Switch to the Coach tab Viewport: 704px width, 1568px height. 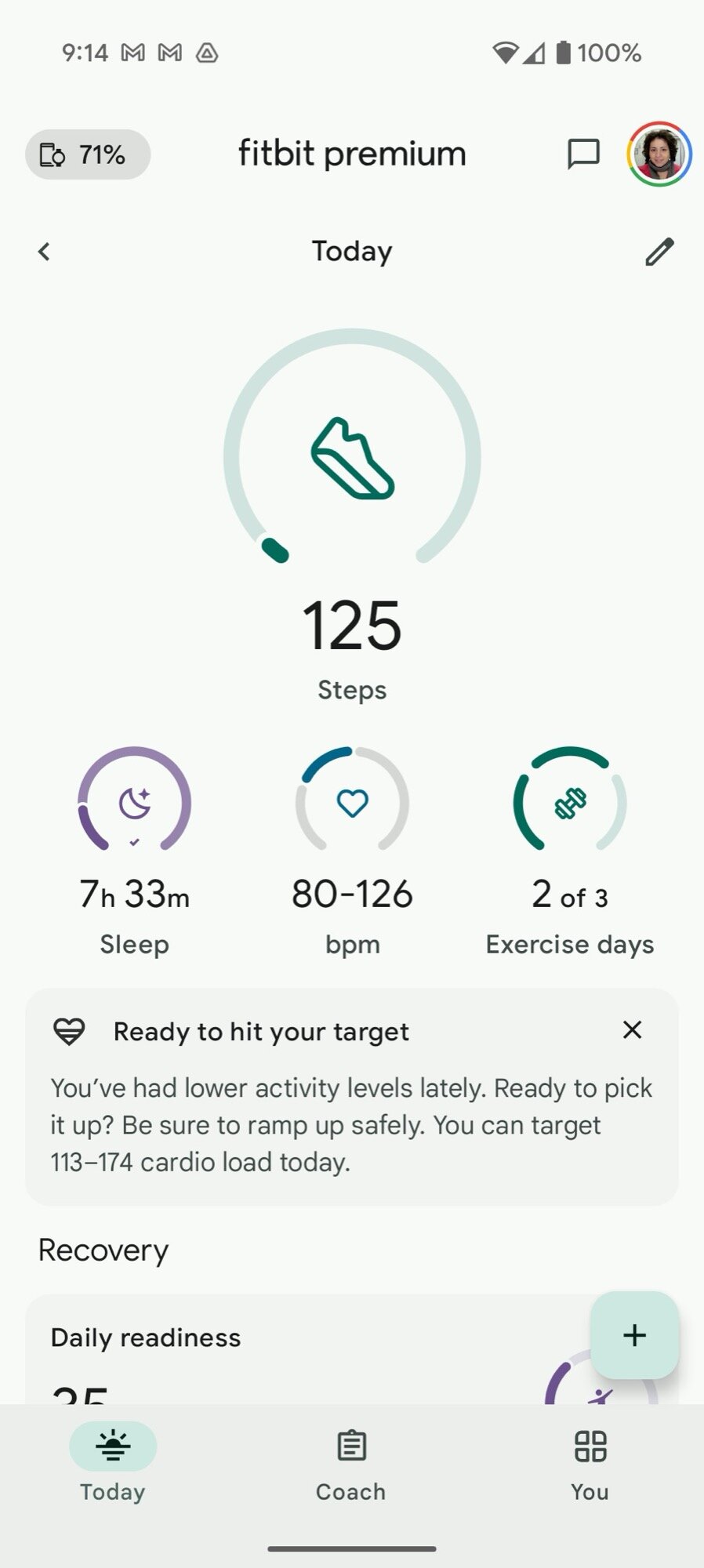point(351,1463)
